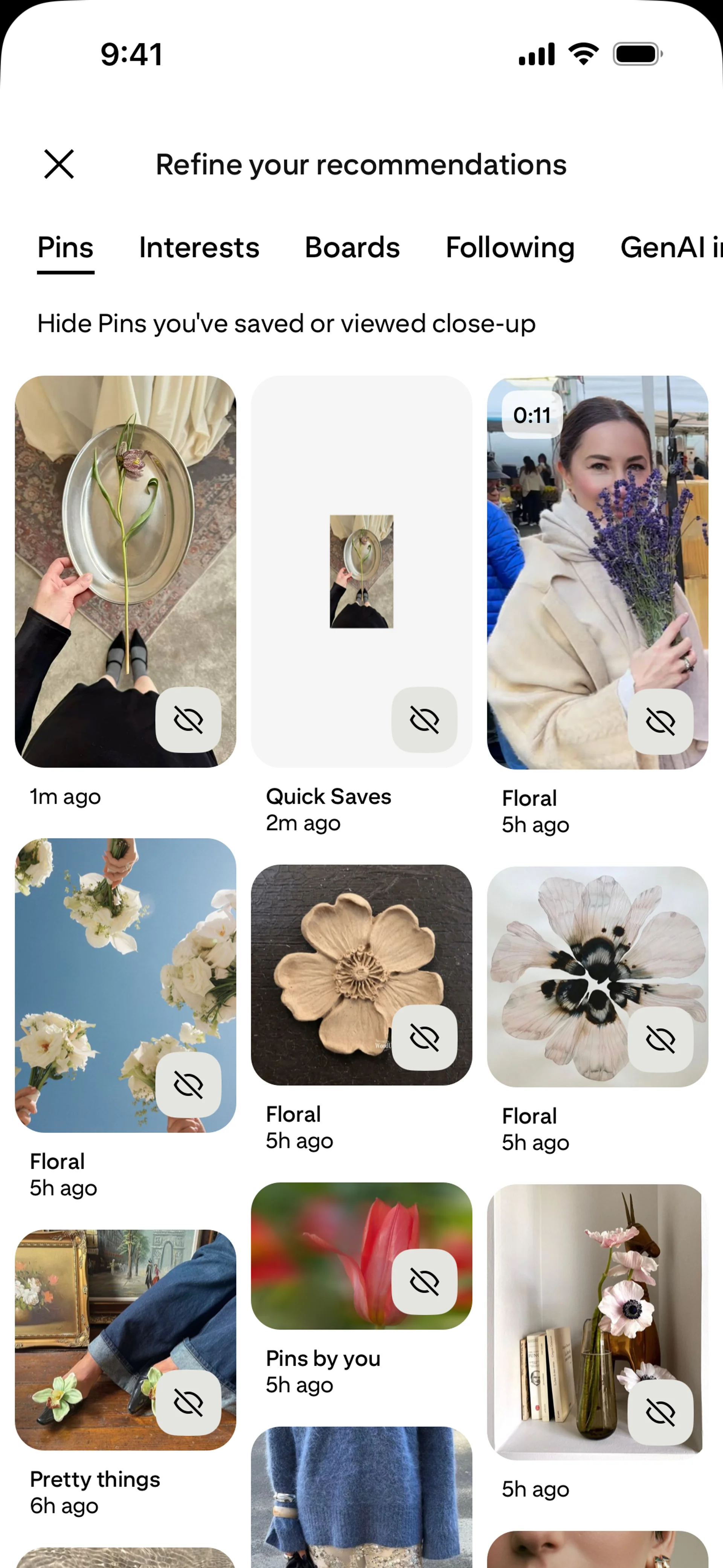The width and height of the screenshot is (723, 1568).
Task: Switch to the Following tab
Action: 510,248
